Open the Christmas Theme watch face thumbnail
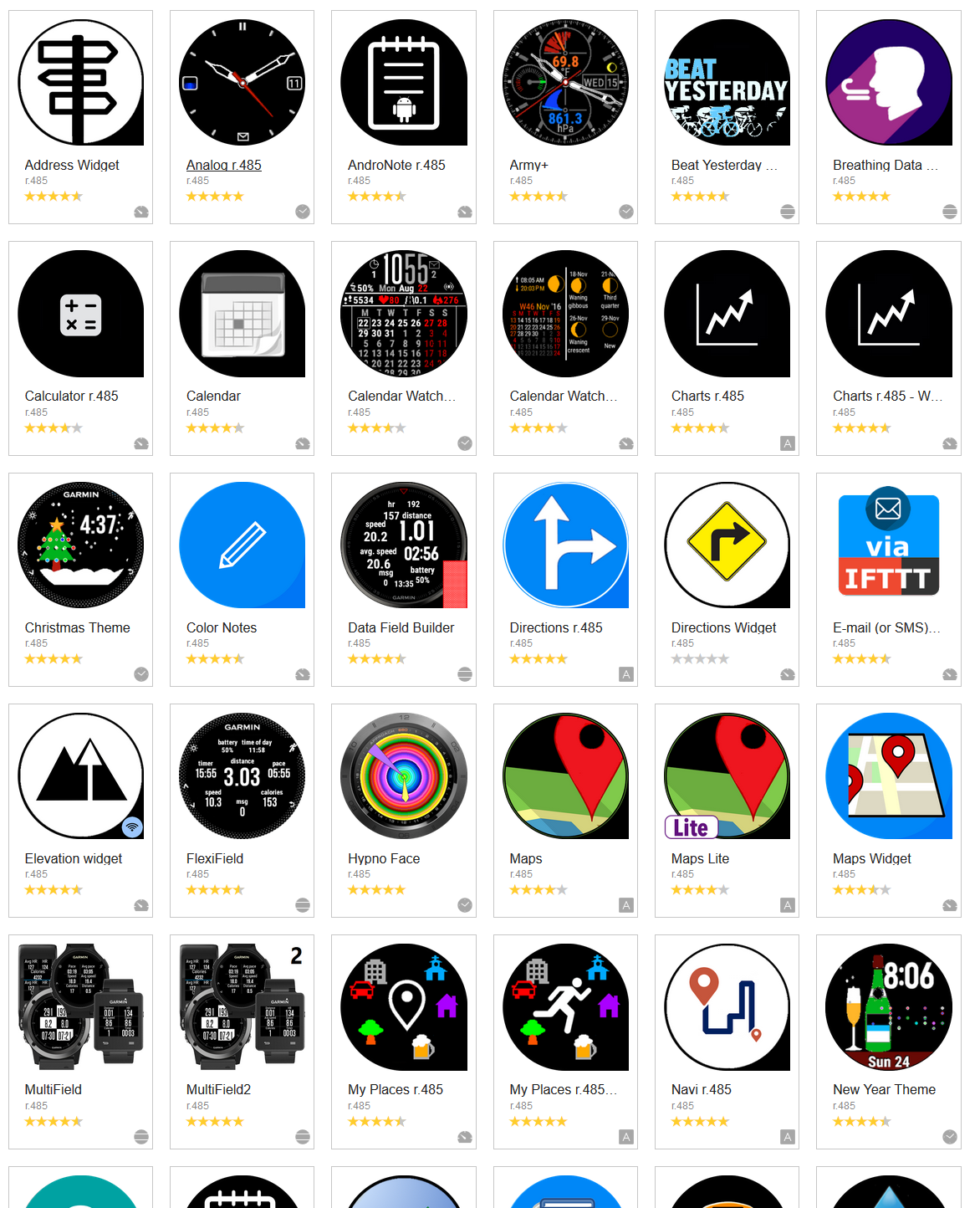This screenshot has height=1208, width=980. pyautogui.click(x=80, y=544)
